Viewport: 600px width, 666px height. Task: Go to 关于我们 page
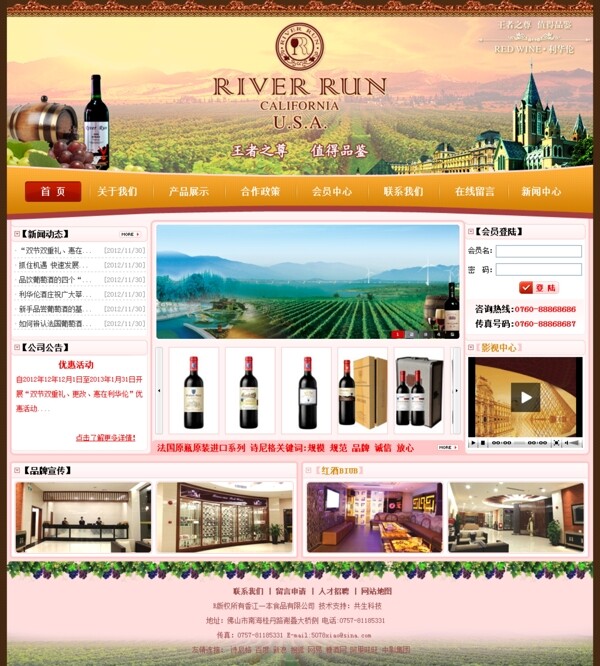(117, 191)
